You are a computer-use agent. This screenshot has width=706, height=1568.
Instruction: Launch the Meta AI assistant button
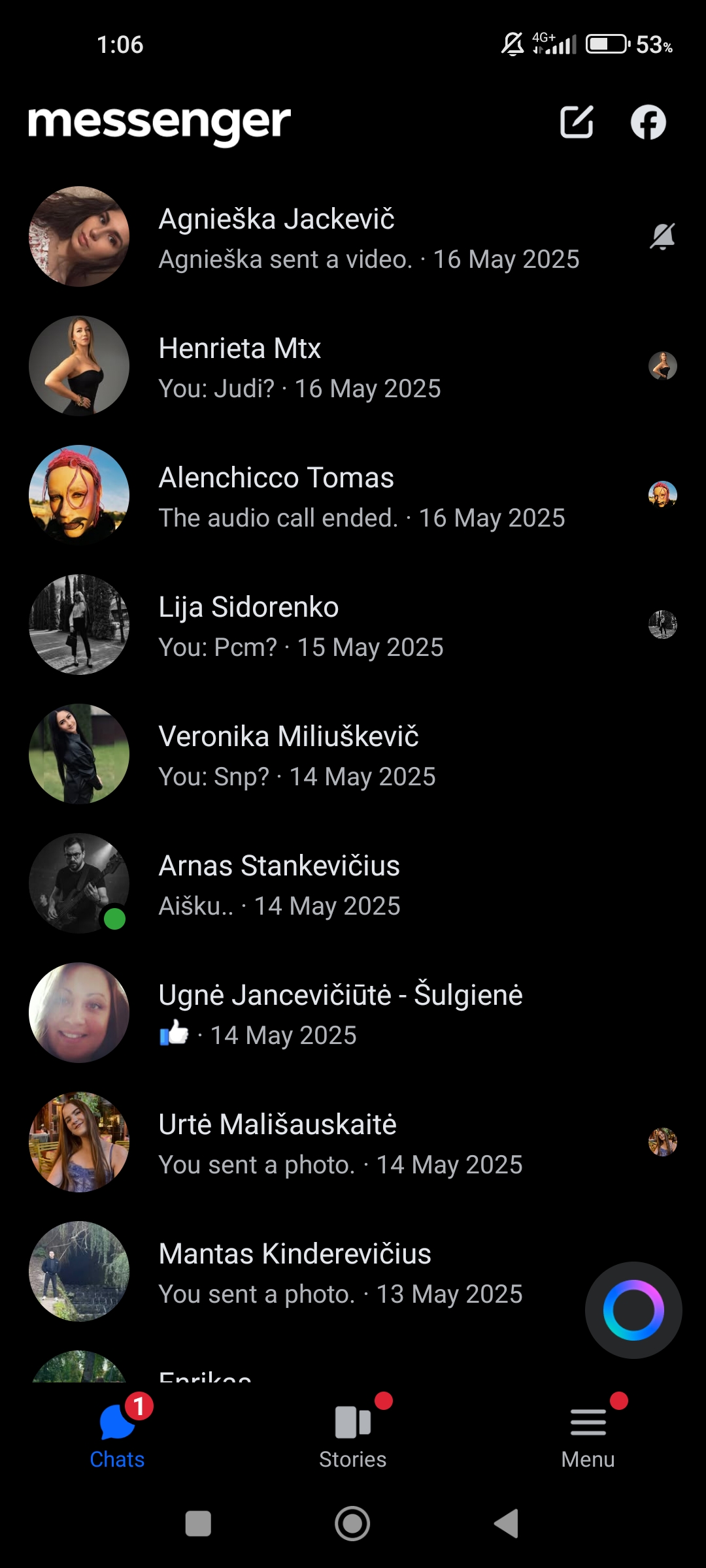[x=633, y=1310]
